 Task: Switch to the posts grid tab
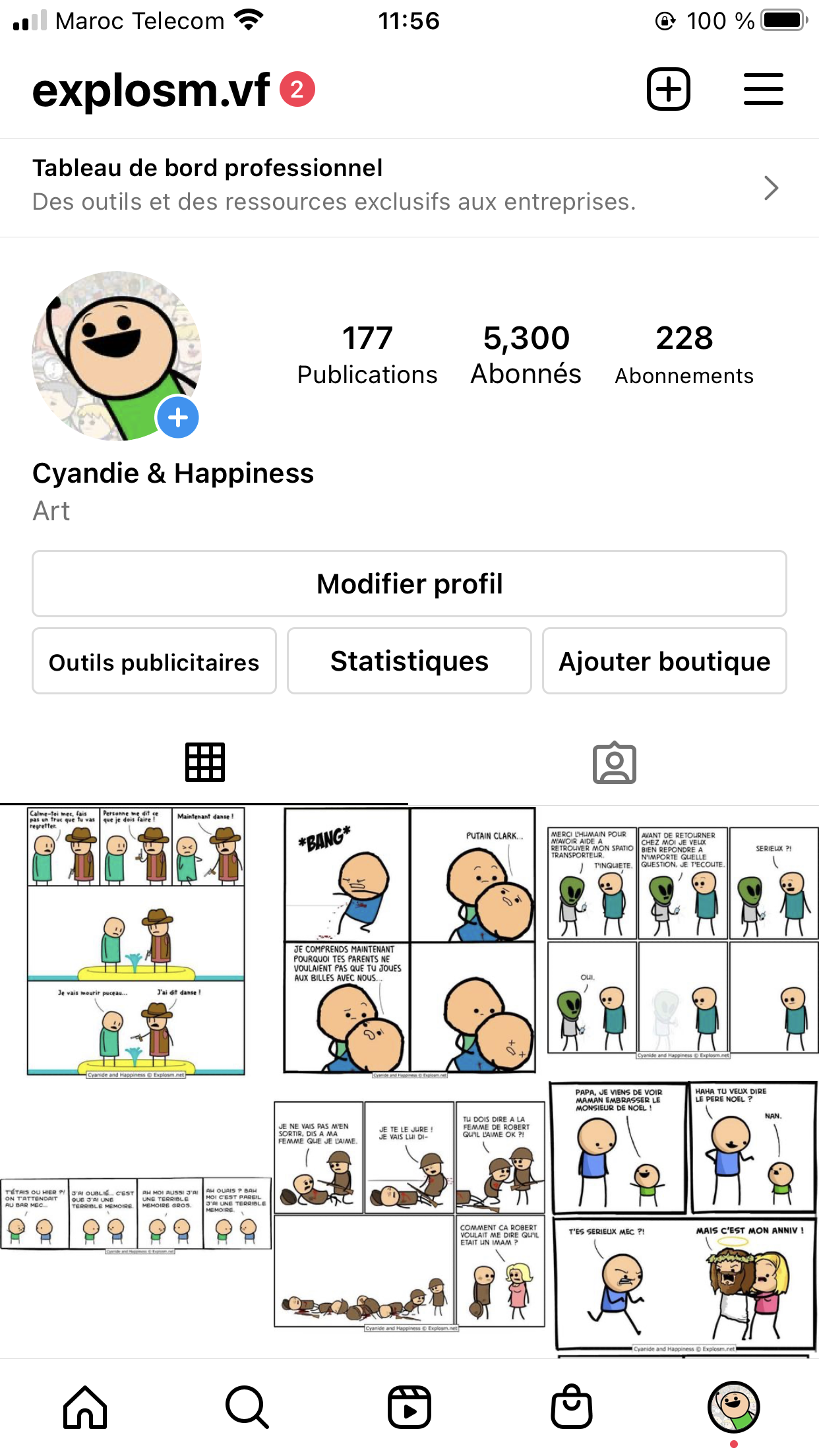pos(205,763)
